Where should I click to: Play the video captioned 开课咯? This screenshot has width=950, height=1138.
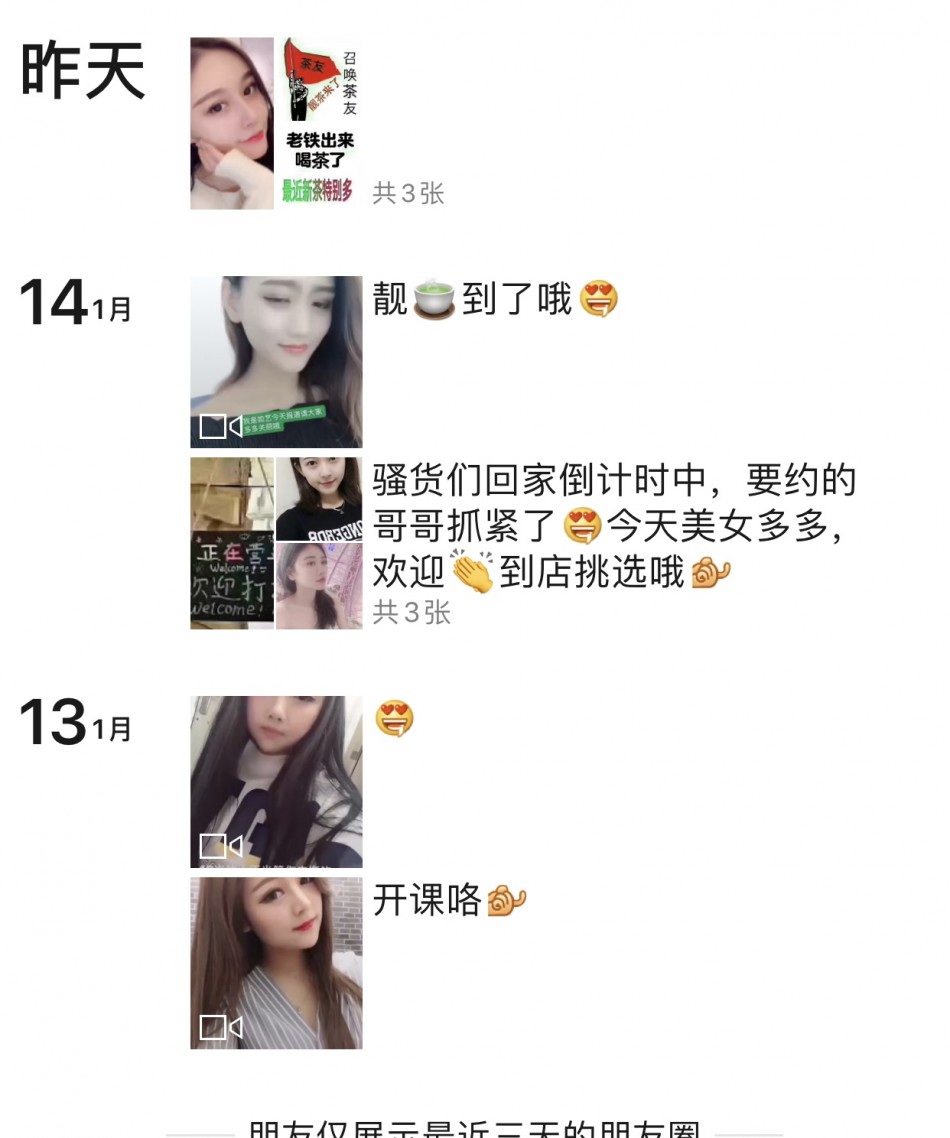coord(276,962)
